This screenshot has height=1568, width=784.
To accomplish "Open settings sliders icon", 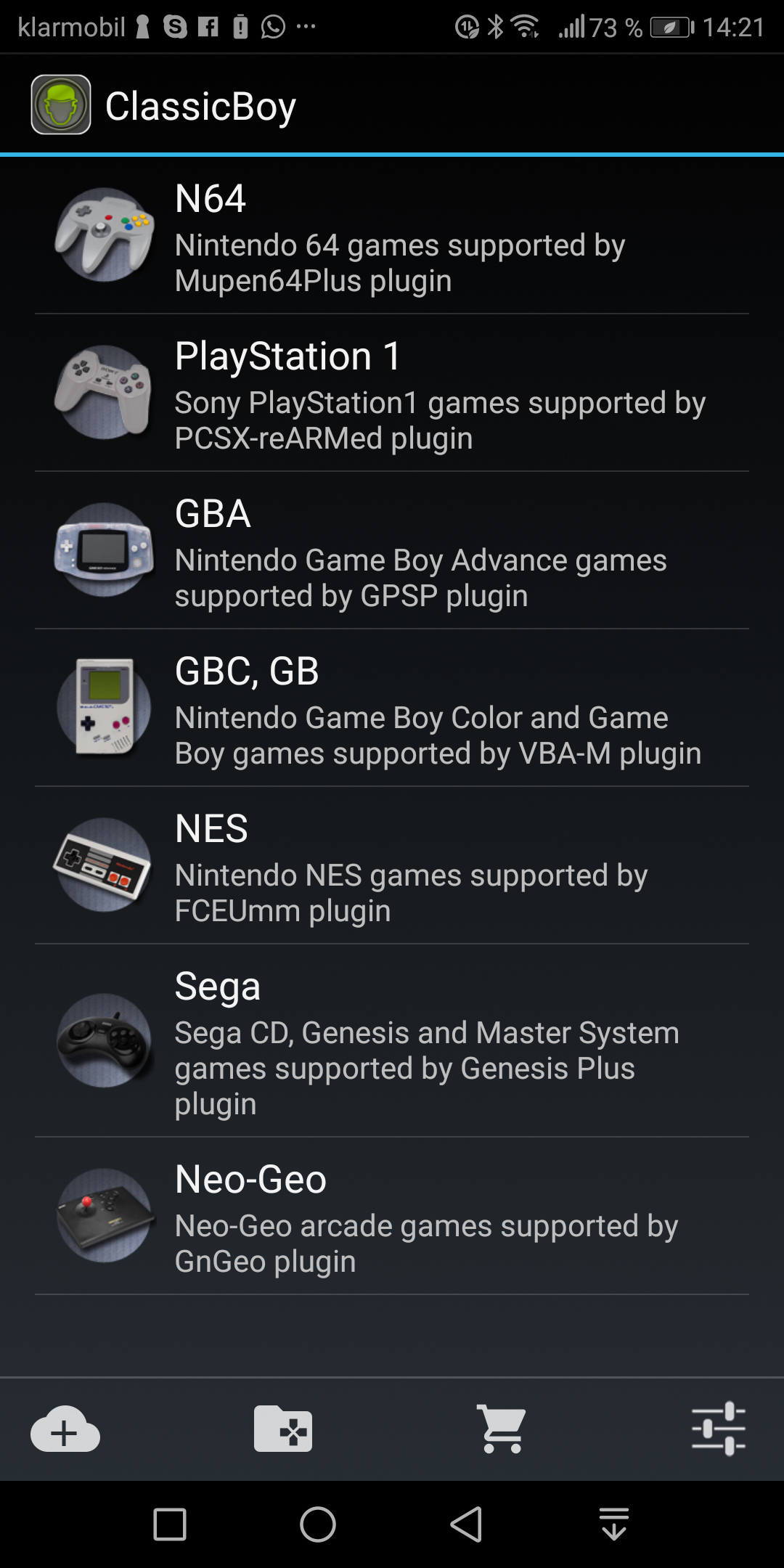I will (718, 1429).
